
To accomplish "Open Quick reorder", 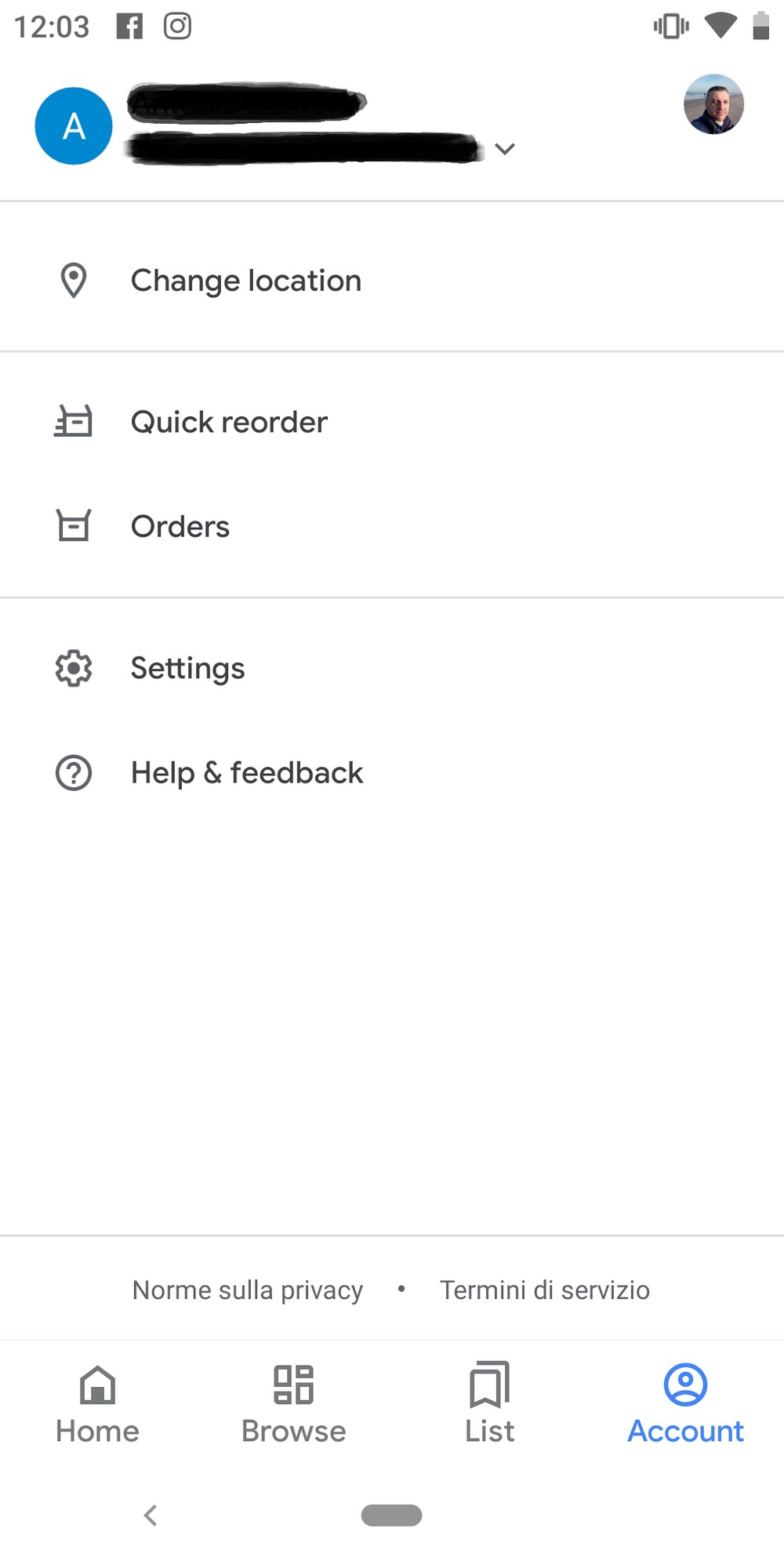I will (x=228, y=423).
